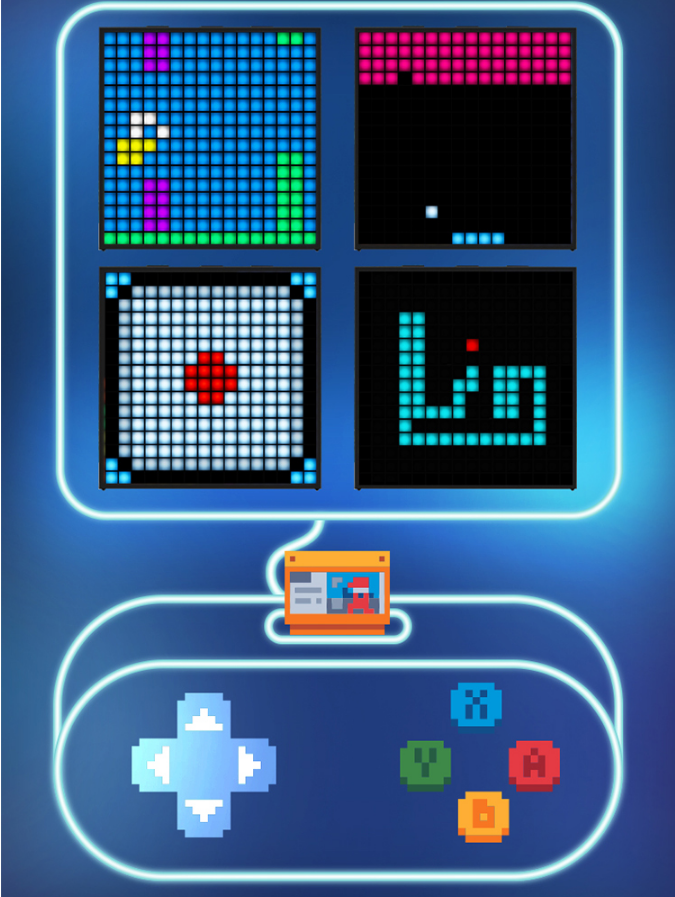The image size is (675, 897).
Task: Launch the snake game tile
Action: point(465,378)
